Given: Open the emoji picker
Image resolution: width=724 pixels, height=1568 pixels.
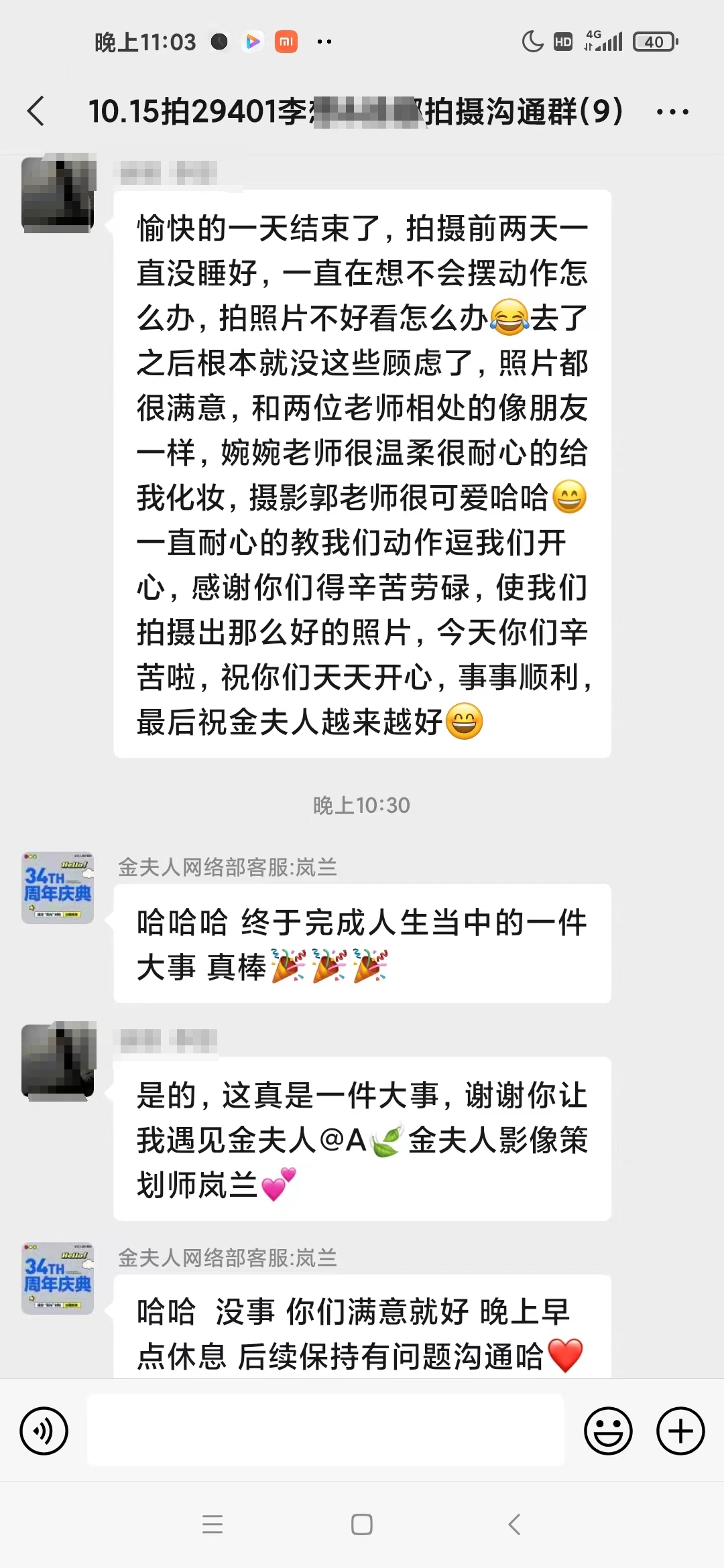Looking at the screenshot, I should point(608,1431).
